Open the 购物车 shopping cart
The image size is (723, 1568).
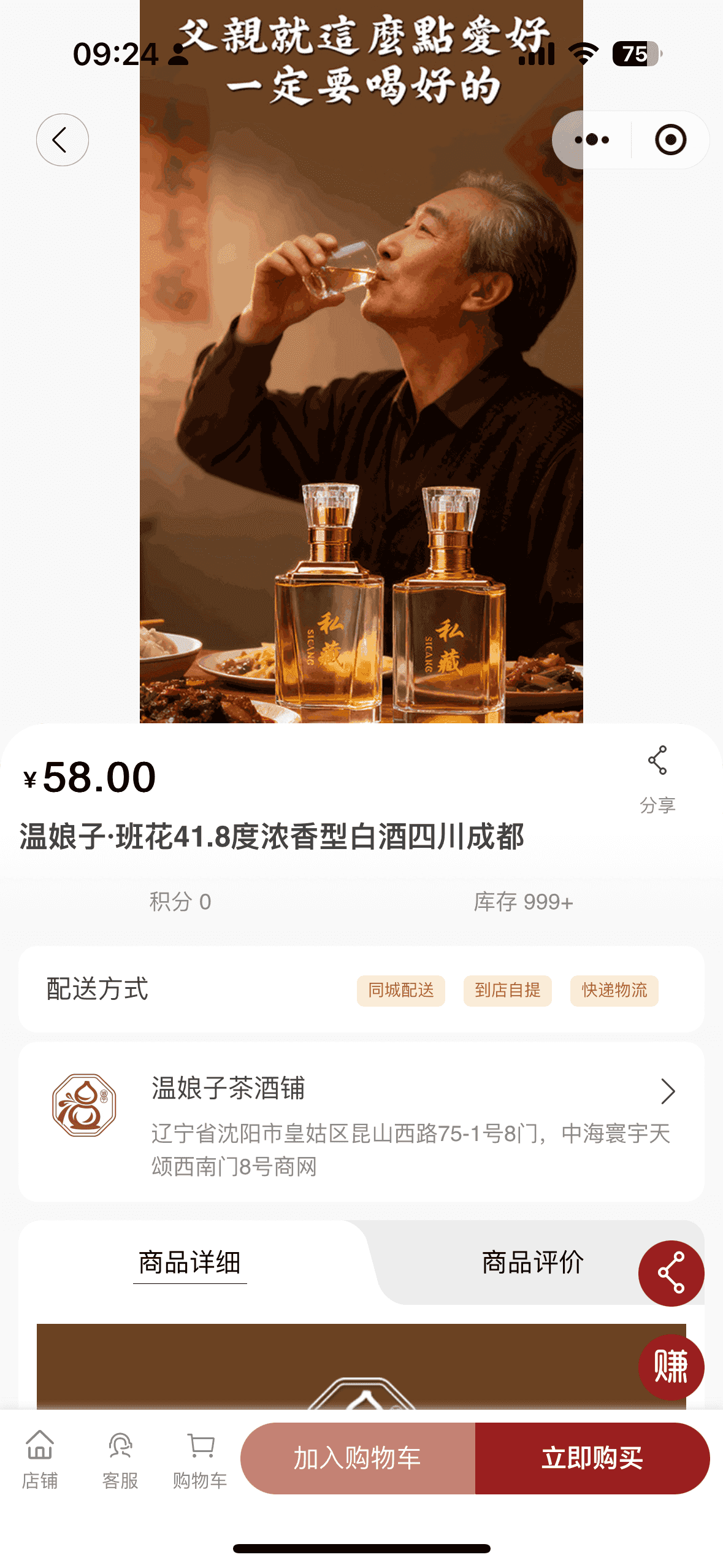tap(200, 1460)
